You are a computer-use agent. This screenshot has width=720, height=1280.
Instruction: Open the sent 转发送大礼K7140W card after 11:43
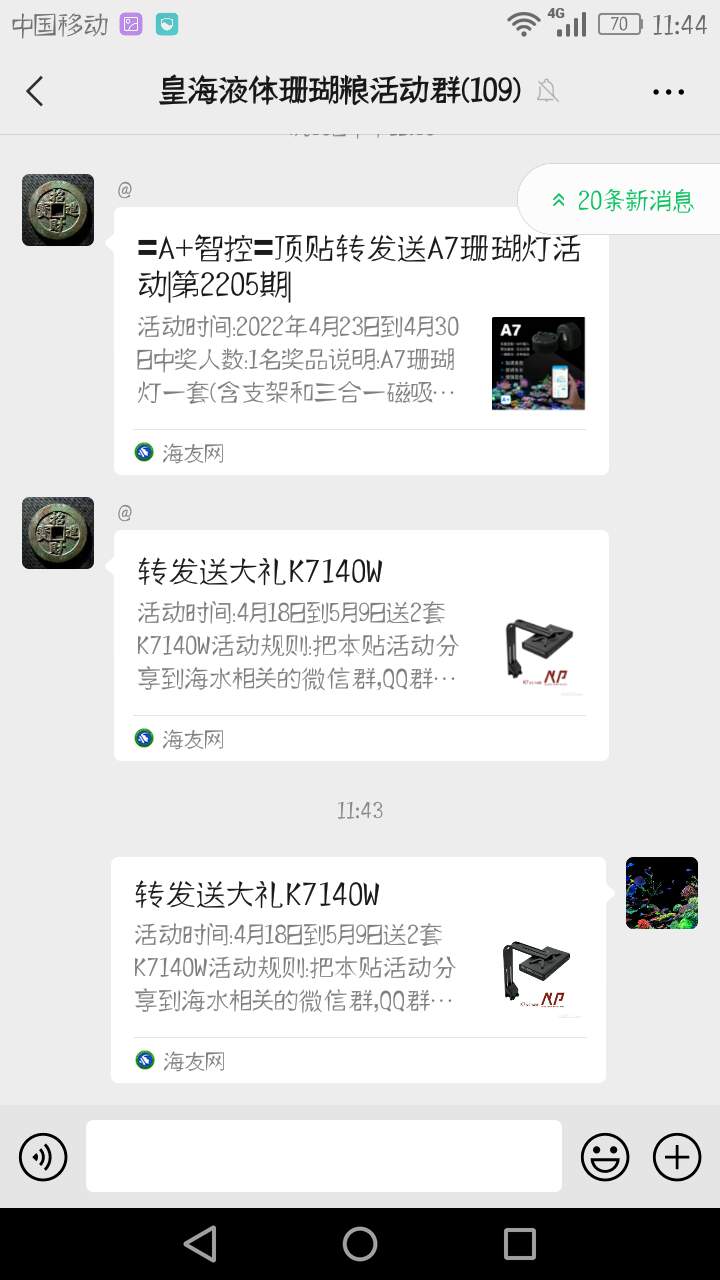point(358,968)
